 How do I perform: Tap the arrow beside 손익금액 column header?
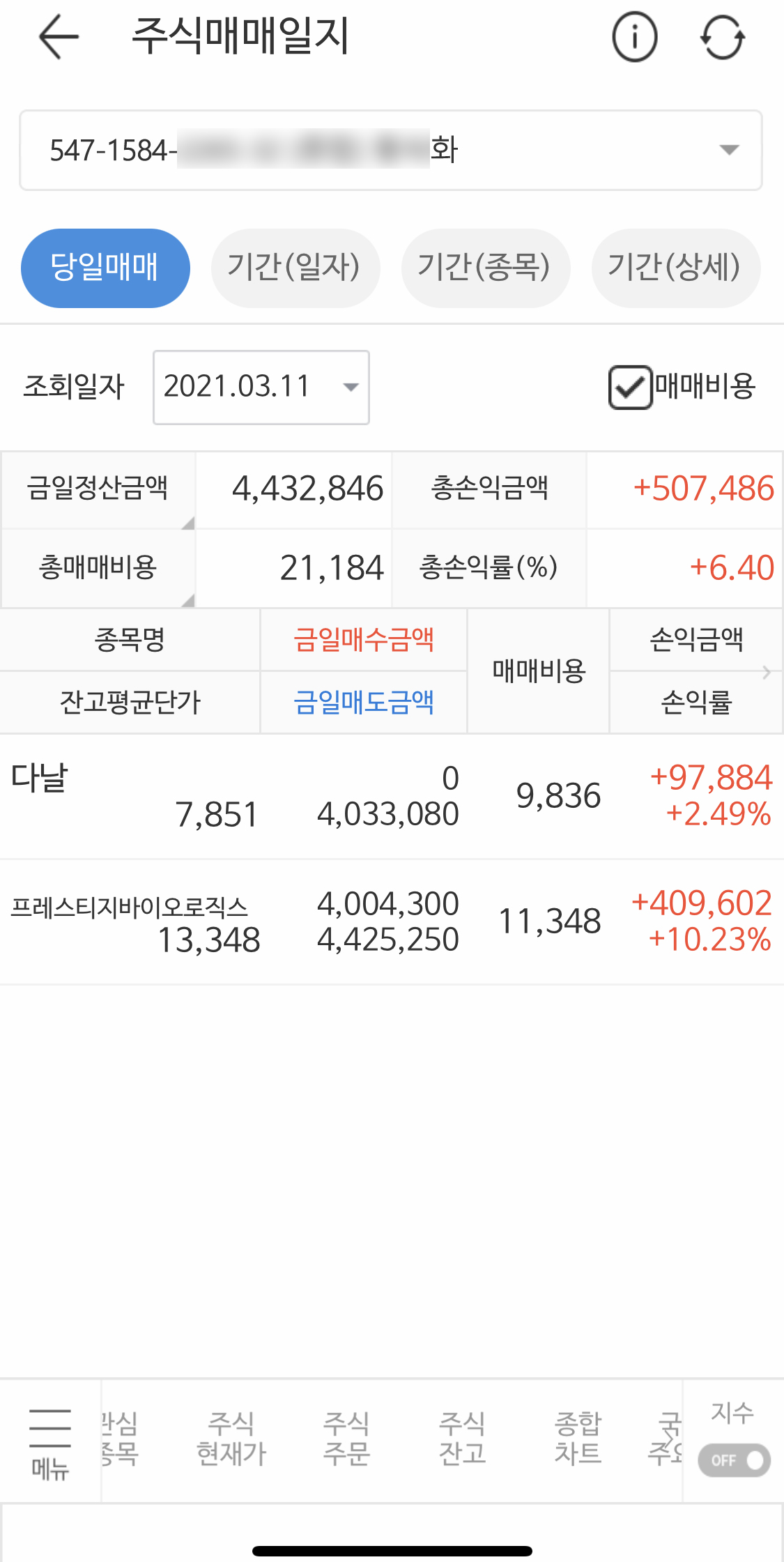[767, 672]
